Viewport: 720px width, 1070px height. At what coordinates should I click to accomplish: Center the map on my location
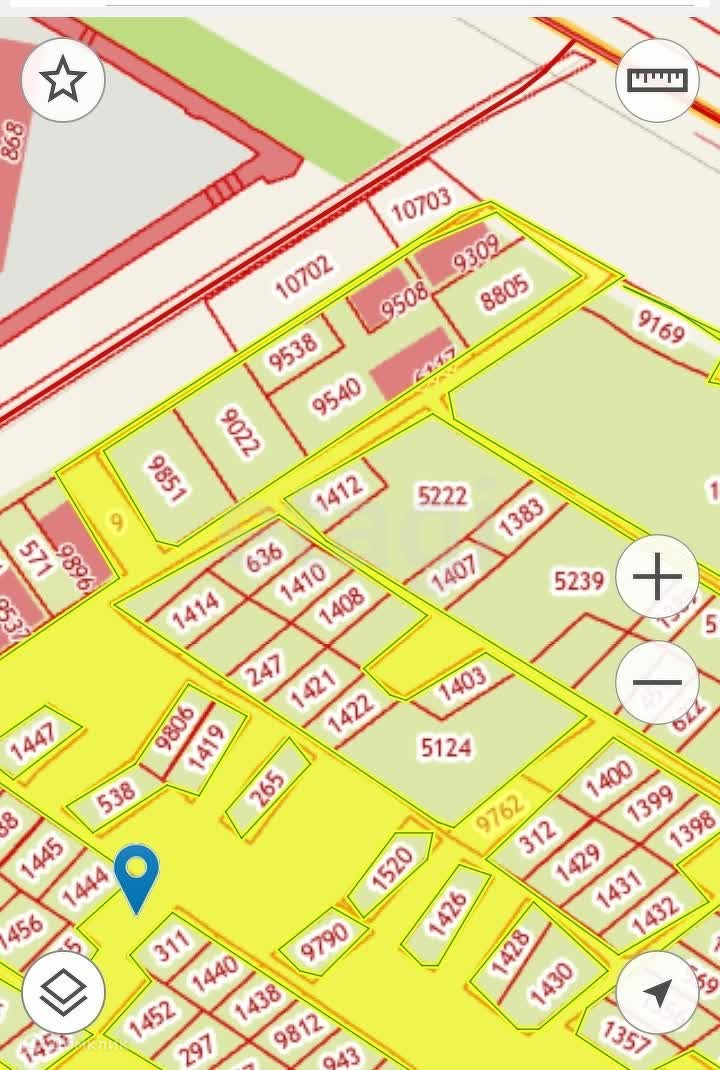coord(657,992)
